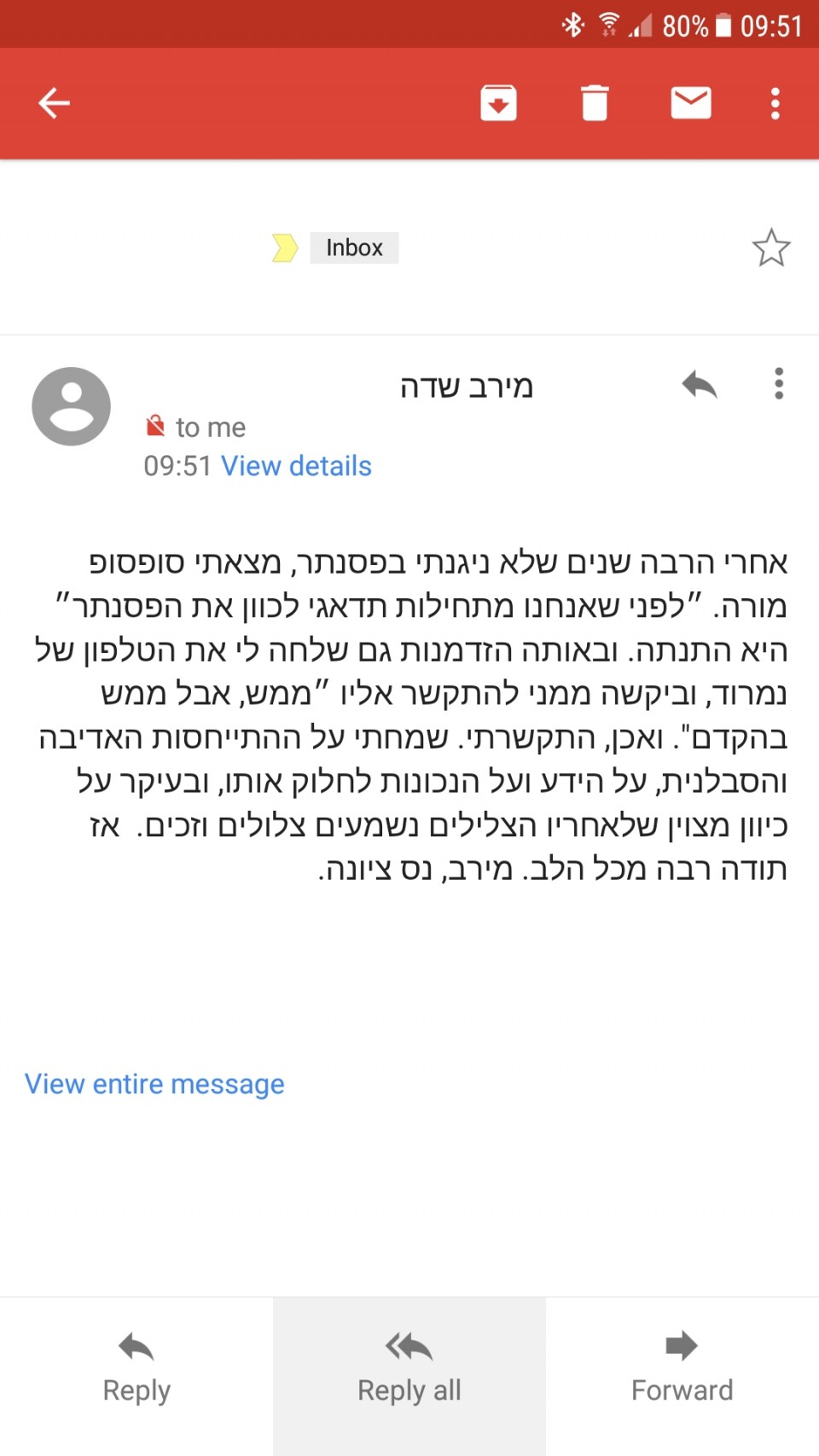Tap the Inbox label chip
Viewport: 819px width, 1456px height.
(354, 248)
